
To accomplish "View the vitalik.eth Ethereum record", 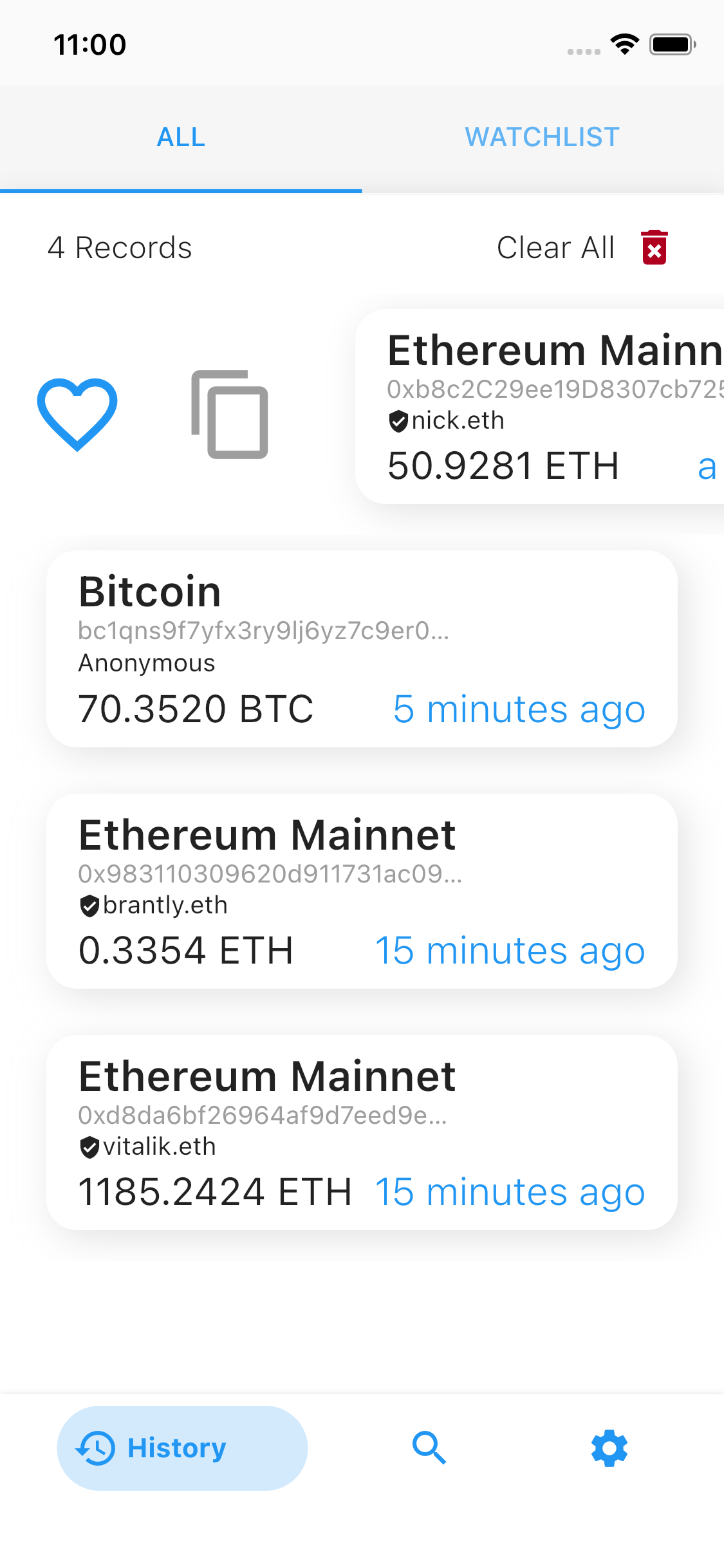I will [x=362, y=1133].
